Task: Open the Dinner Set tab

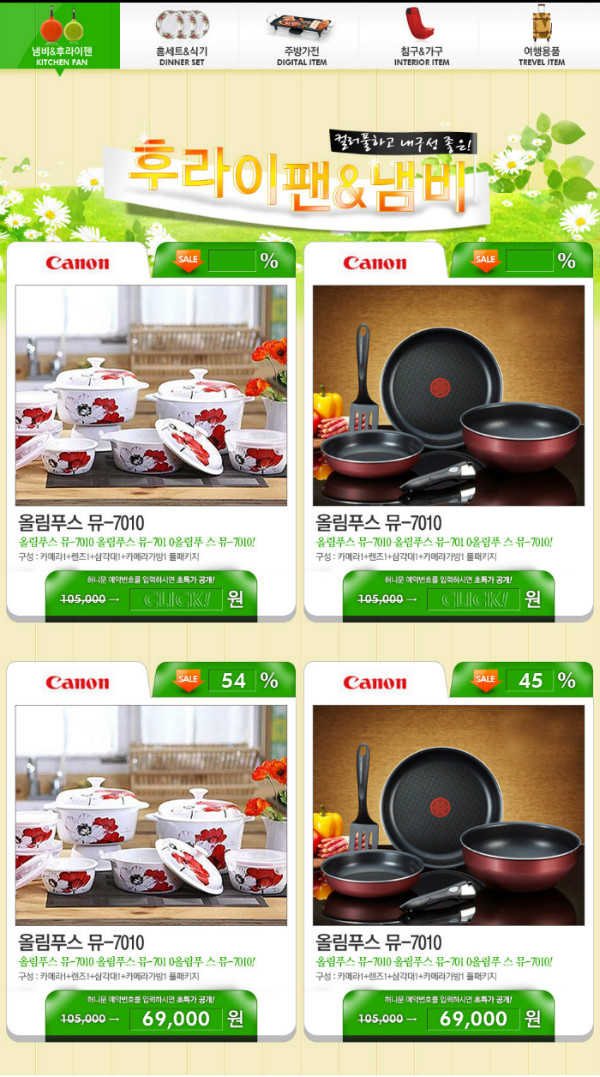Action: [181, 35]
